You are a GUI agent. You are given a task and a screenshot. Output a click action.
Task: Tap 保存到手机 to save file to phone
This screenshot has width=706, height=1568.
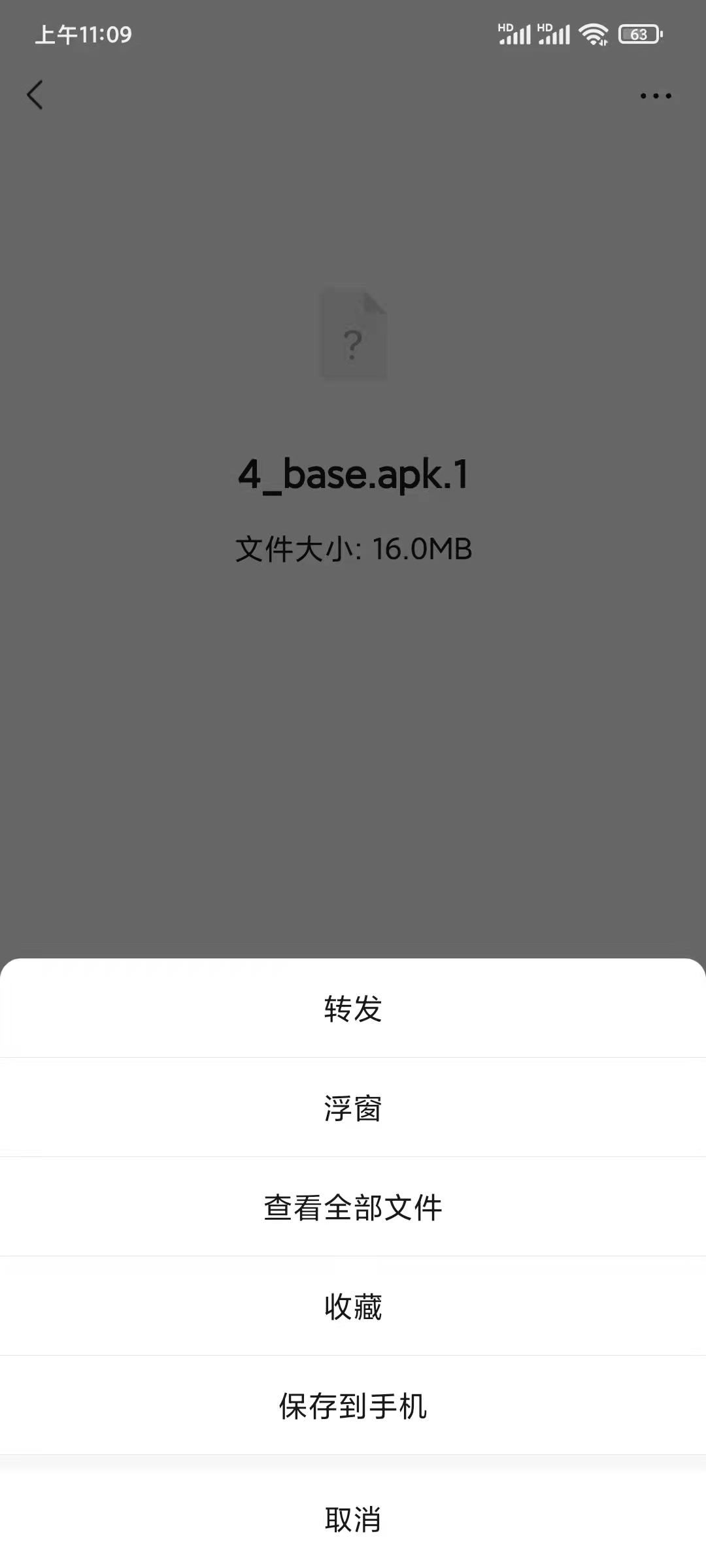(353, 1406)
